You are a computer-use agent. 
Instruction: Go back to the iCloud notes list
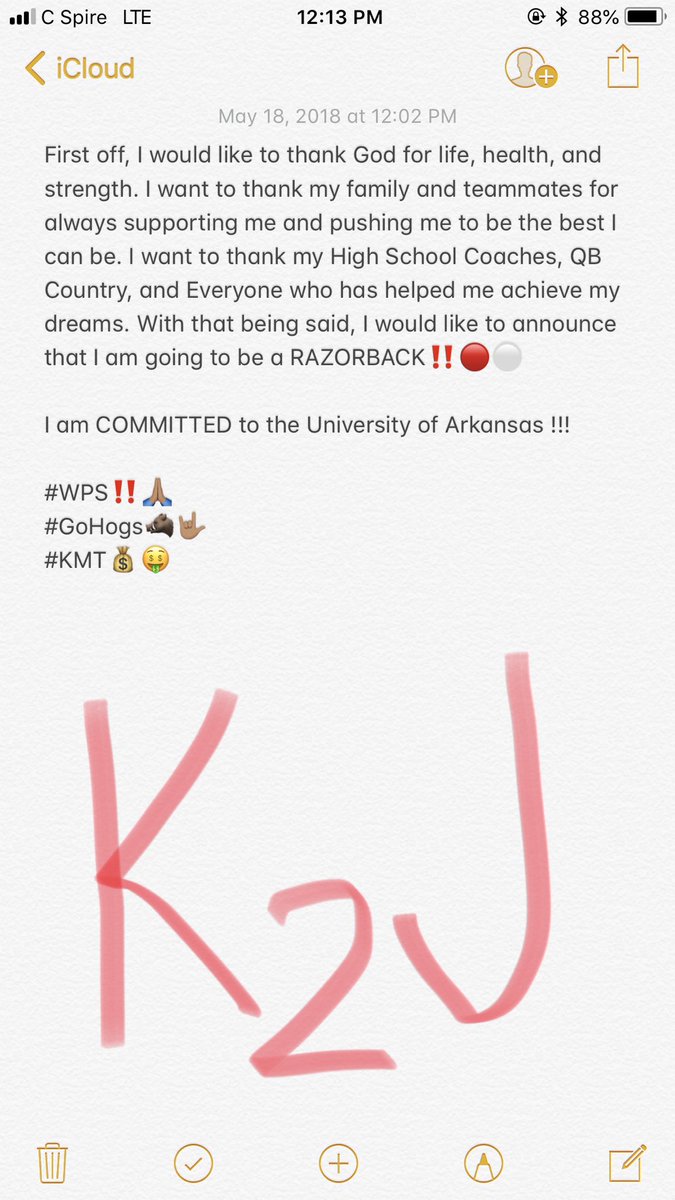click(80, 68)
